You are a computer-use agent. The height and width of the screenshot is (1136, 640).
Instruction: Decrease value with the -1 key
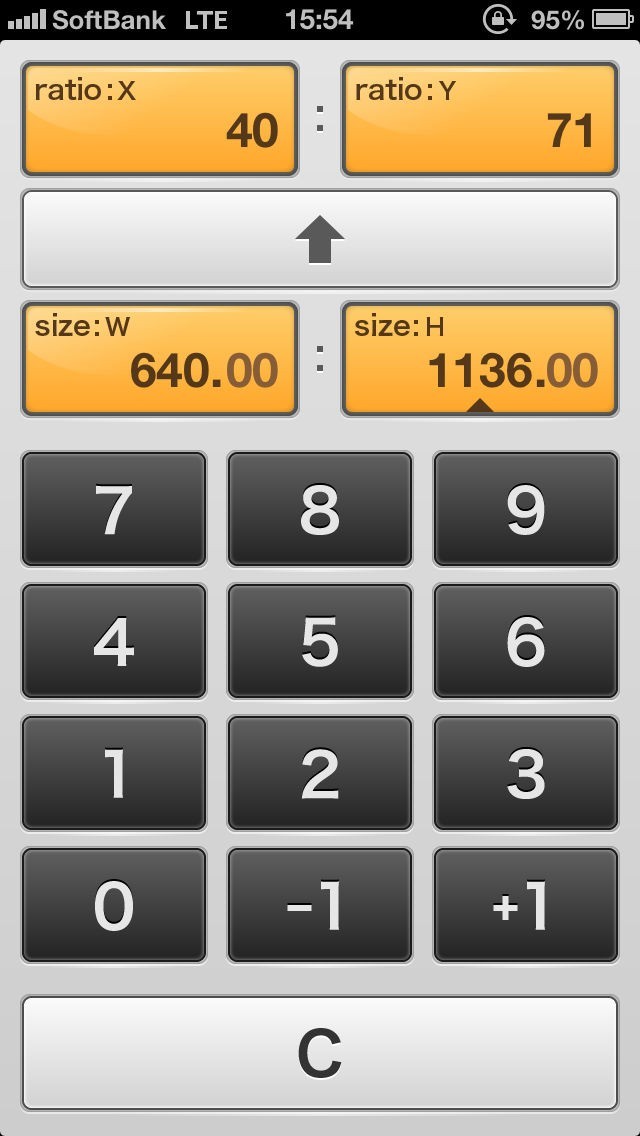click(x=320, y=905)
